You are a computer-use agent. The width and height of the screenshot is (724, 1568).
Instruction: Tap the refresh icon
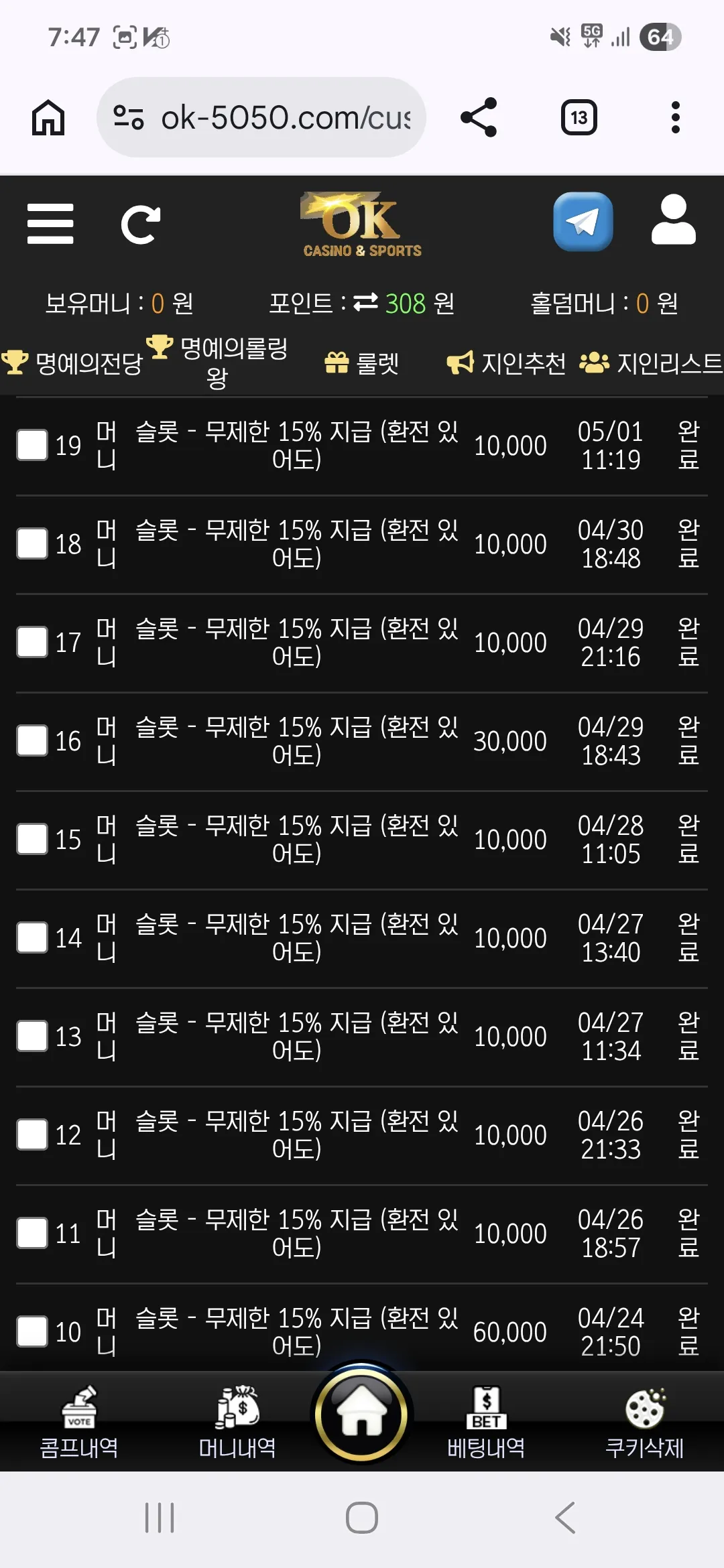coord(141,224)
